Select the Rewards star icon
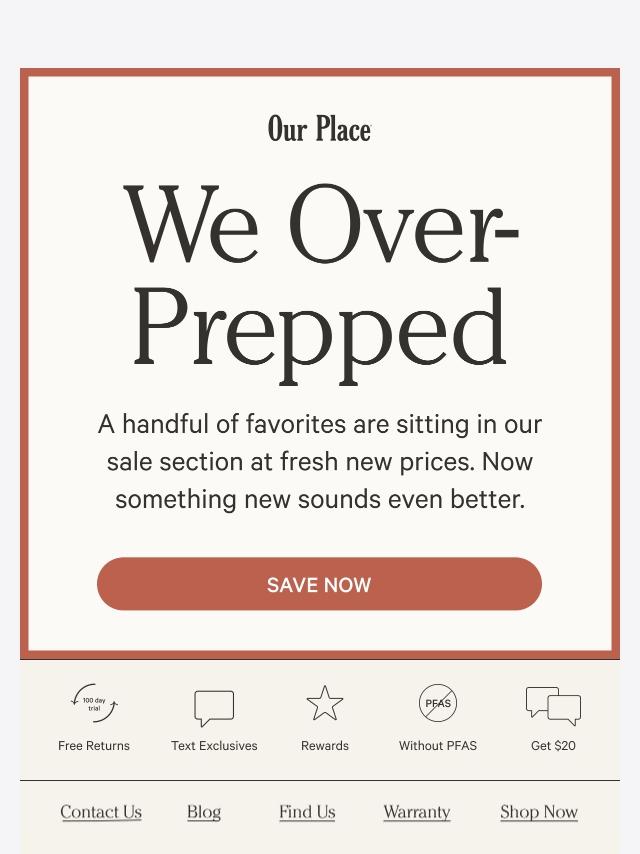The width and height of the screenshot is (640, 854). (325, 704)
